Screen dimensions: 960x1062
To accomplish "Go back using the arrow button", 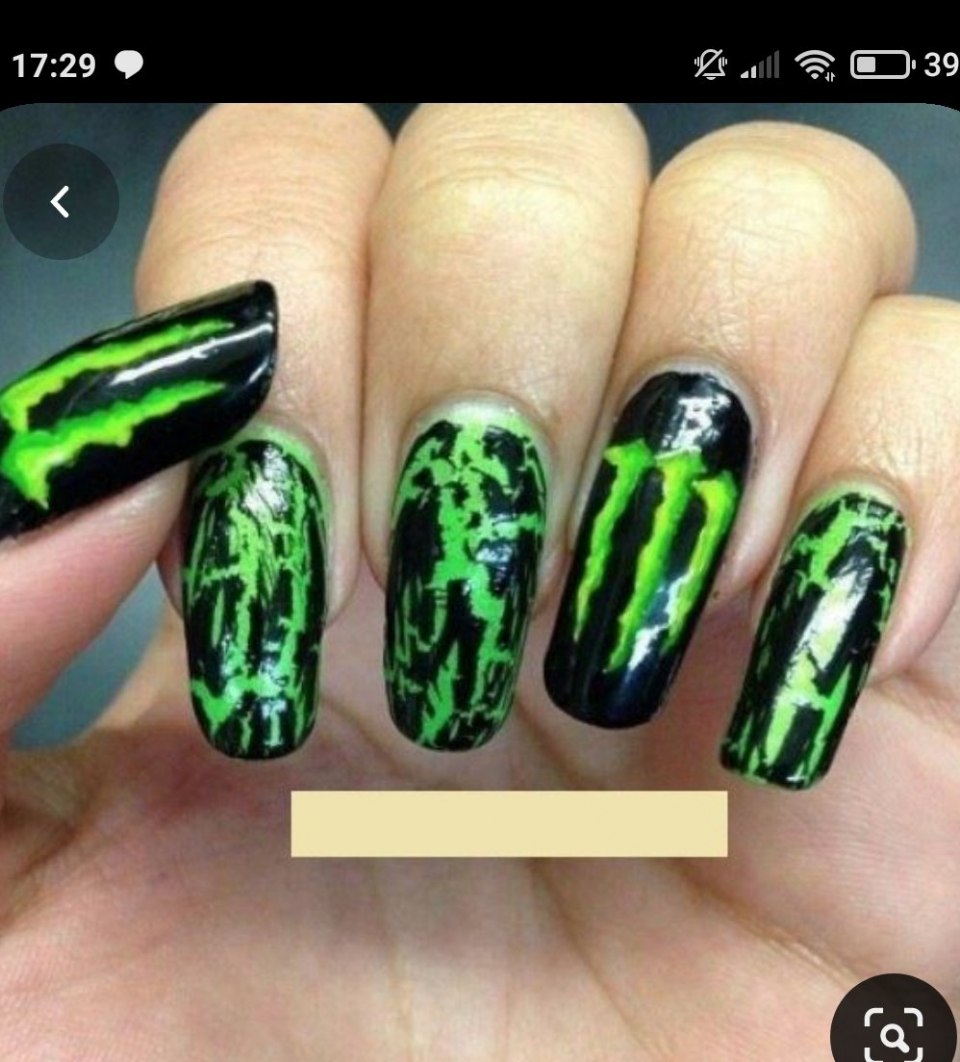I will [61, 202].
